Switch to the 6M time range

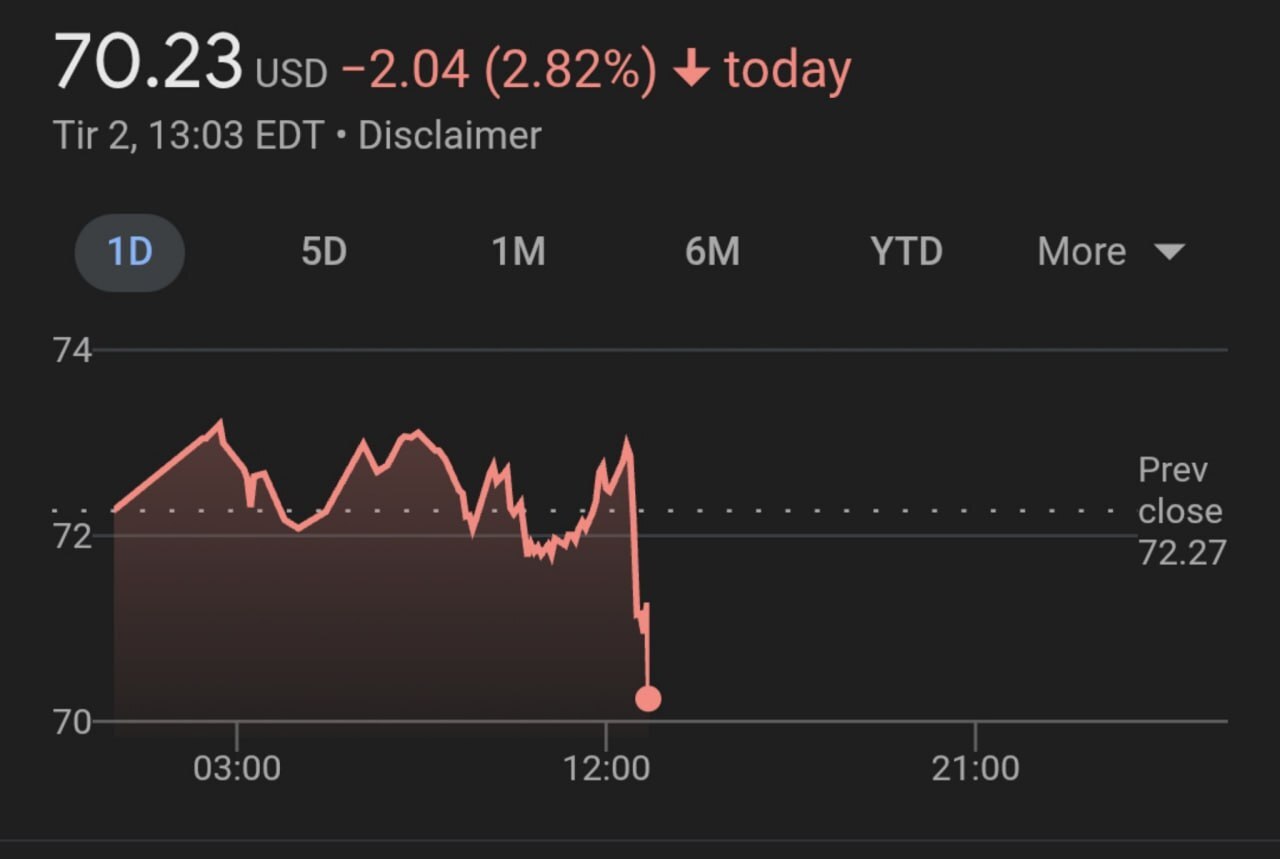point(712,252)
